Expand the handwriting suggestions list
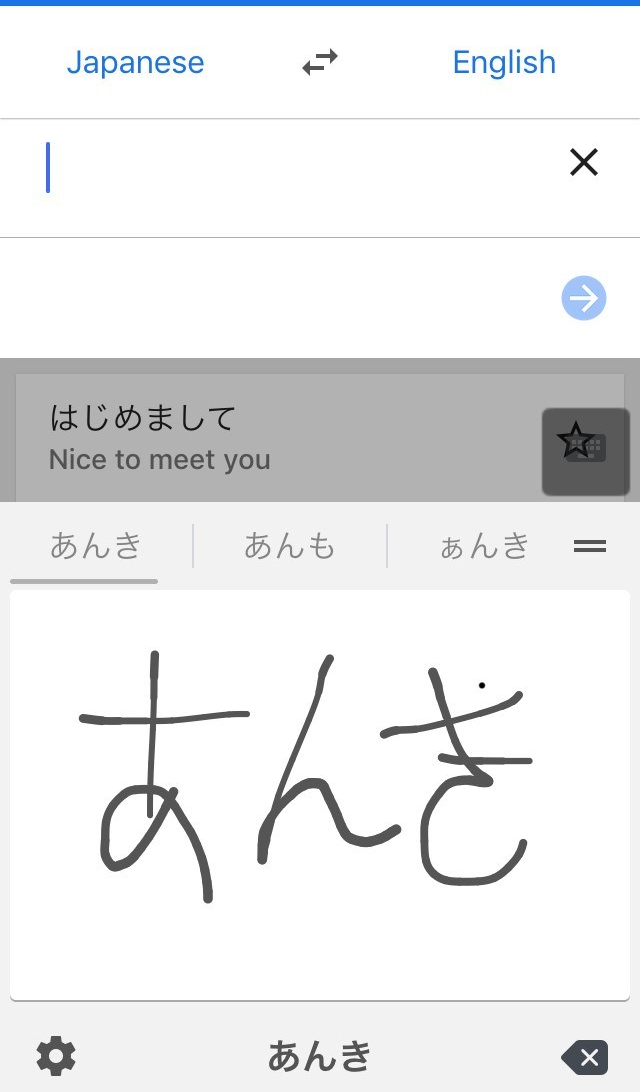Viewport: 640px width, 1092px height. tap(590, 546)
